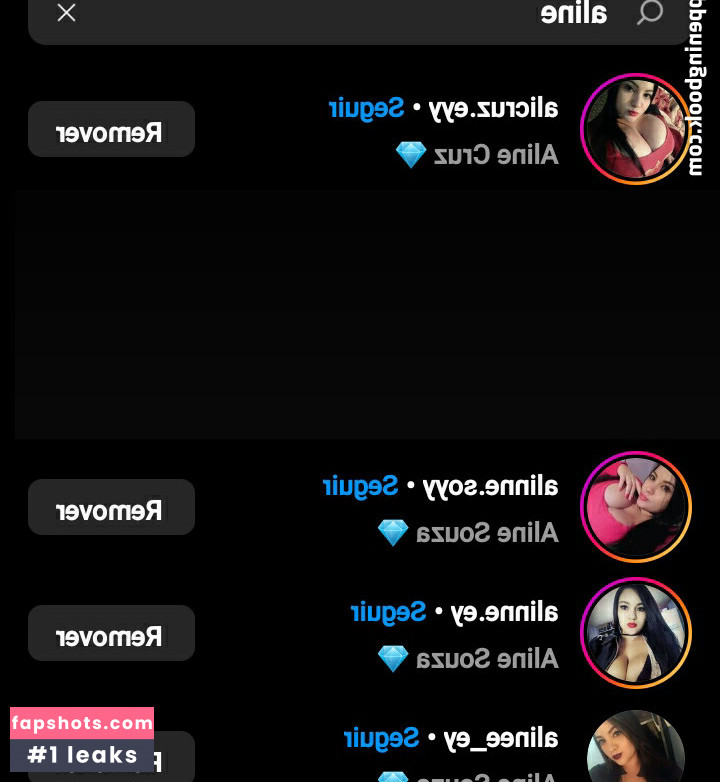Open alinne.ey's profile picture

click(635, 633)
